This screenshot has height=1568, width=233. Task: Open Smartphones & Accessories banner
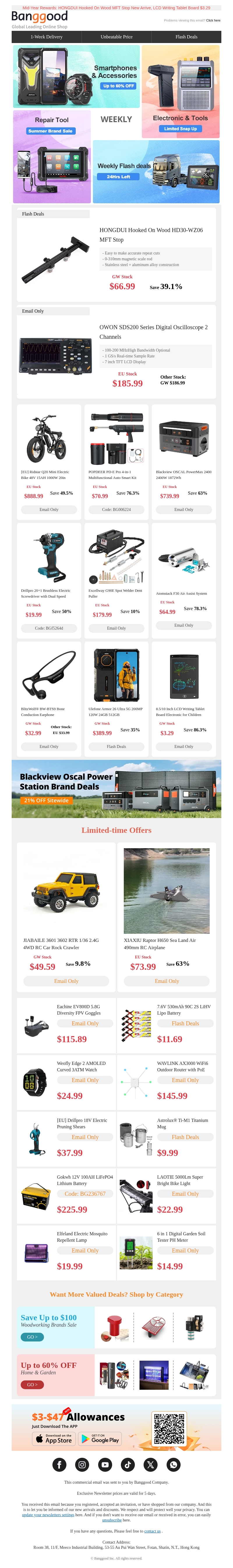[x=76, y=76]
